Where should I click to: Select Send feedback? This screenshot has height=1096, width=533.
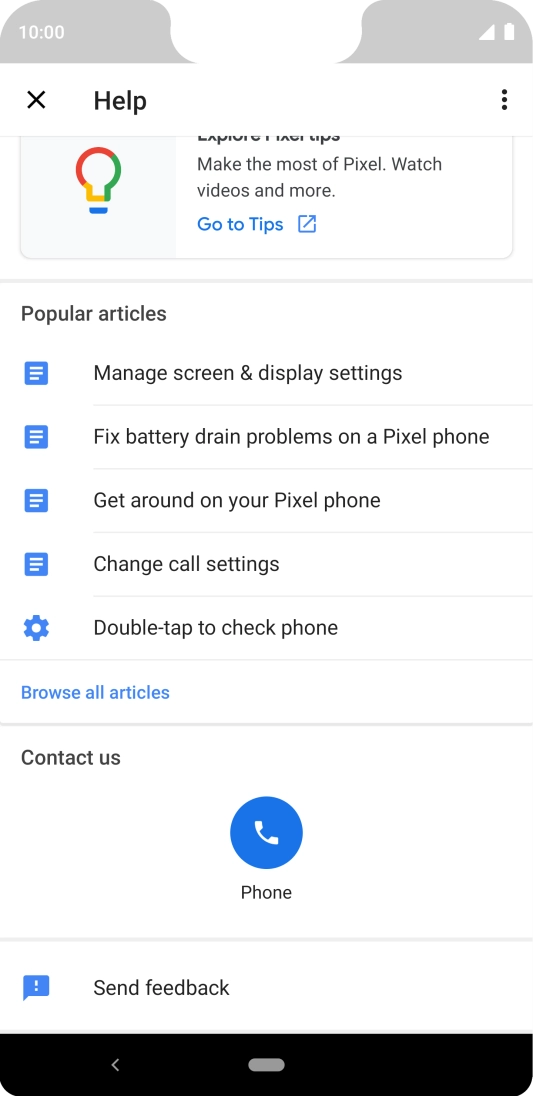266,988
